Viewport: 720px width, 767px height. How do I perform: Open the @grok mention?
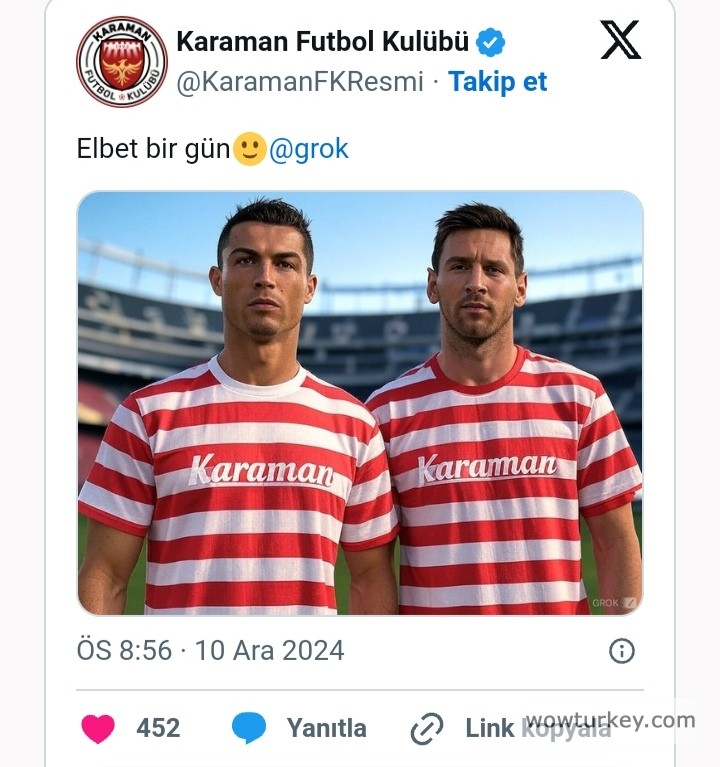[x=309, y=149]
